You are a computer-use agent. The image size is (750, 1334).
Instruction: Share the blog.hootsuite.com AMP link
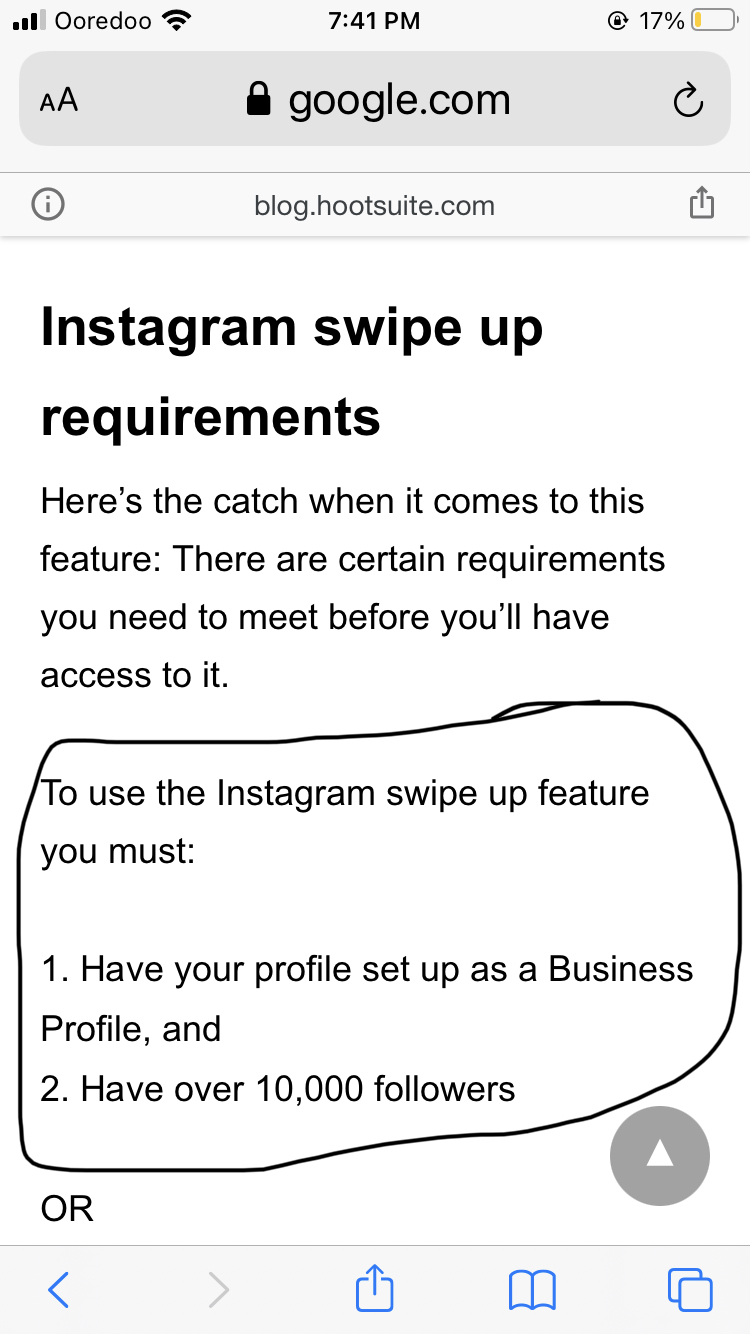pos(702,204)
